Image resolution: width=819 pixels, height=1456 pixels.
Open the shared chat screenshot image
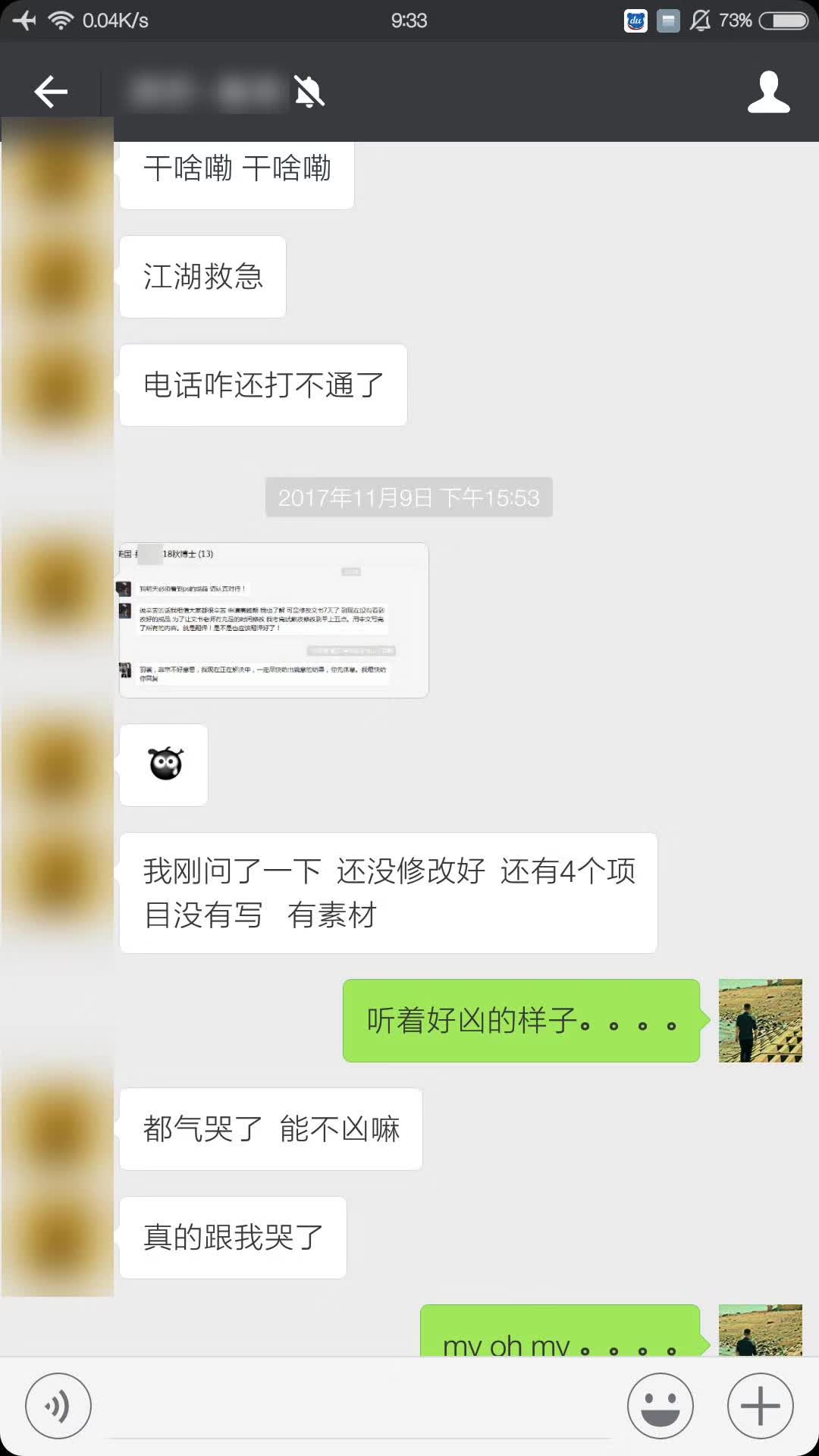[x=274, y=620]
